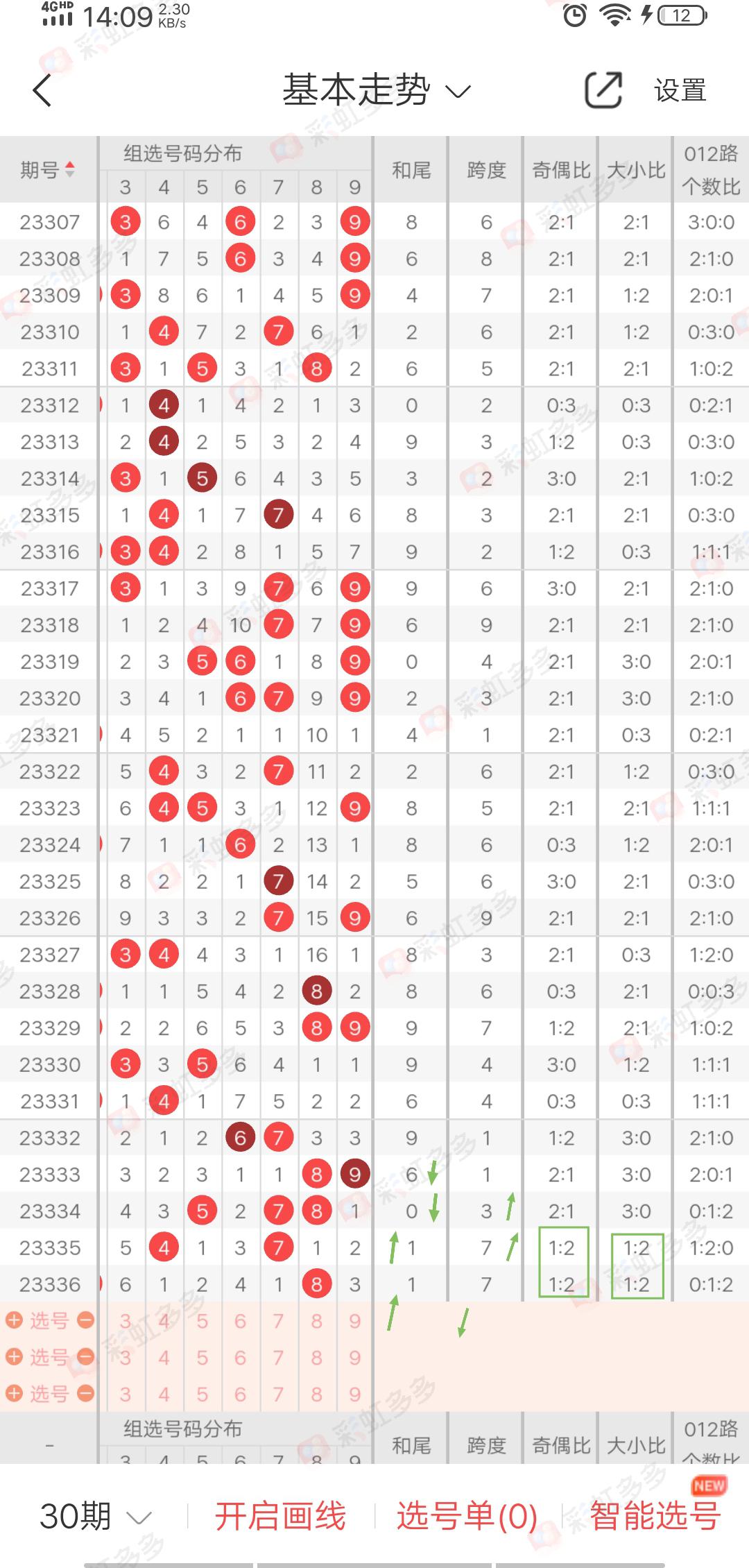Select number 9 in the topmost 选号 row
This screenshot has height=1568, width=749.
(354, 1321)
